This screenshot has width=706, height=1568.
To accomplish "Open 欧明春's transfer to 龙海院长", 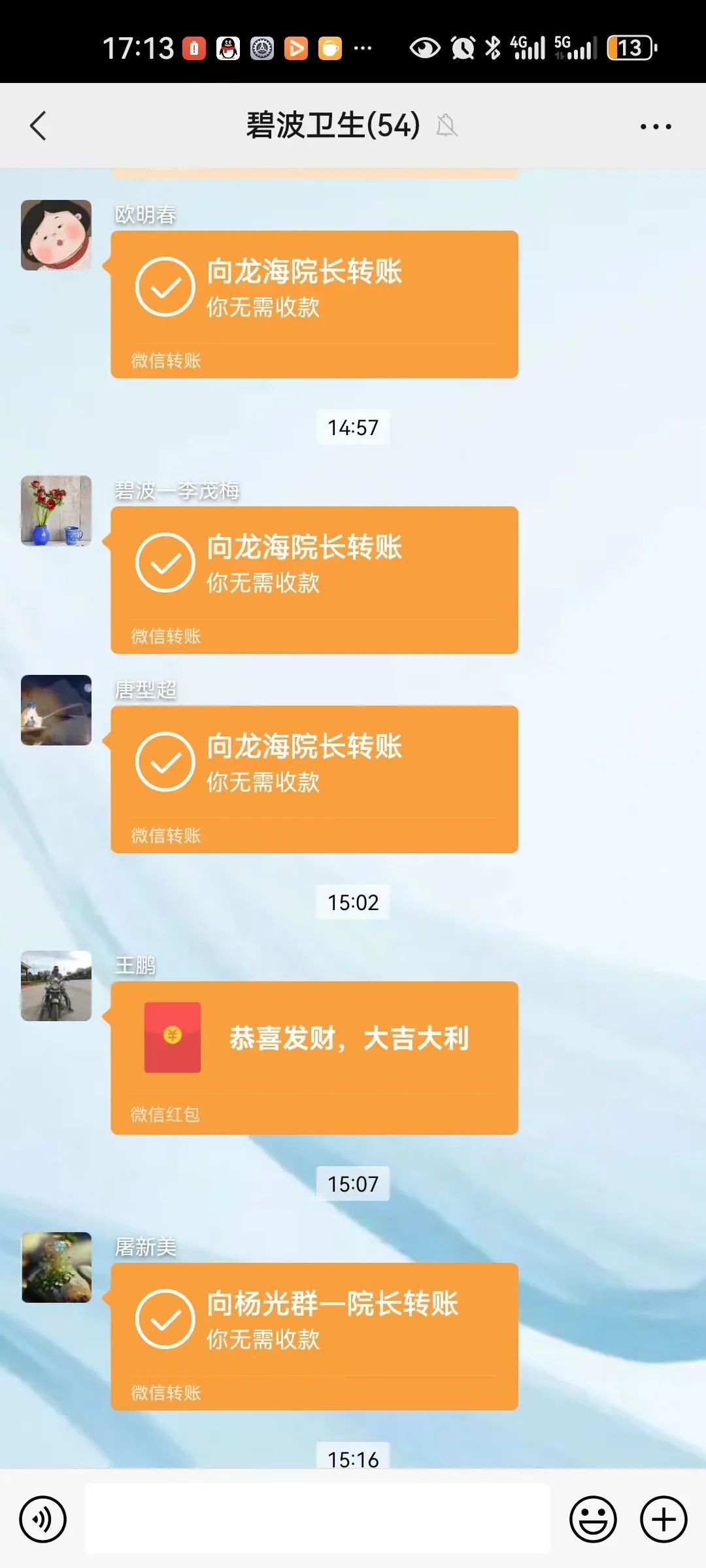I will tap(314, 304).
